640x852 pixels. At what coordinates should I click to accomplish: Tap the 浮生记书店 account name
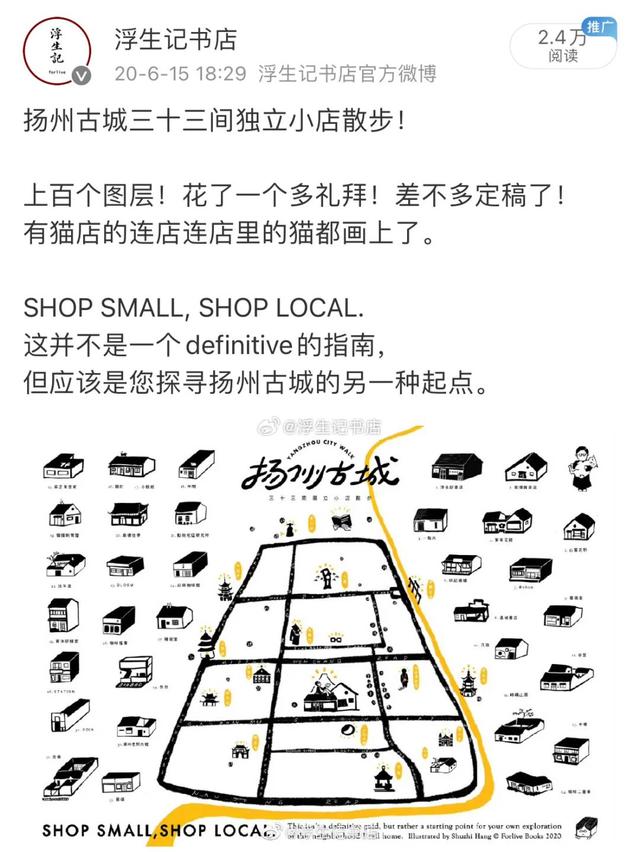[x=175, y=40]
